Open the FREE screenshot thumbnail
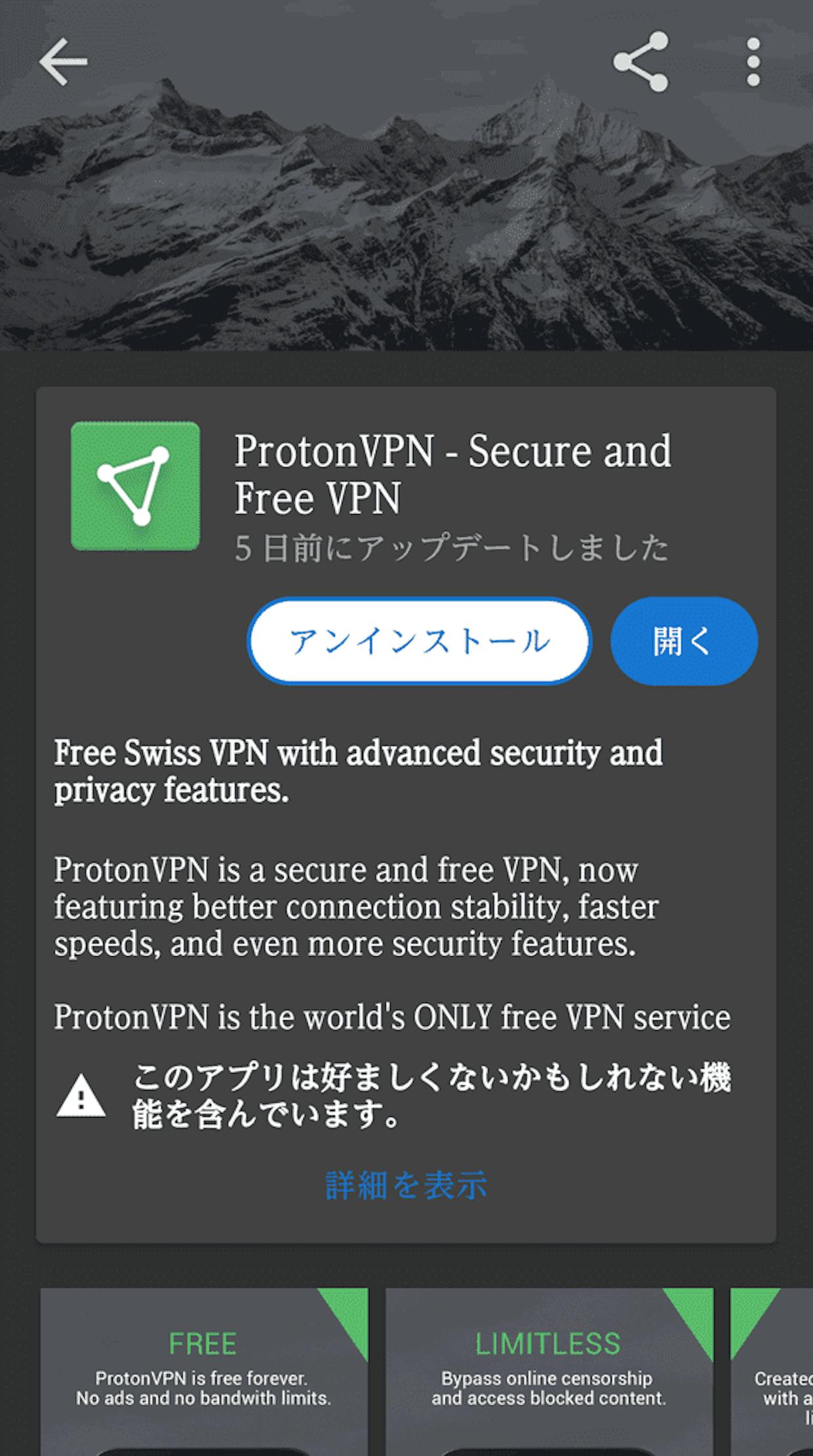The height and width of the screenshot is (1456, 813). [x=204, y=1371]
